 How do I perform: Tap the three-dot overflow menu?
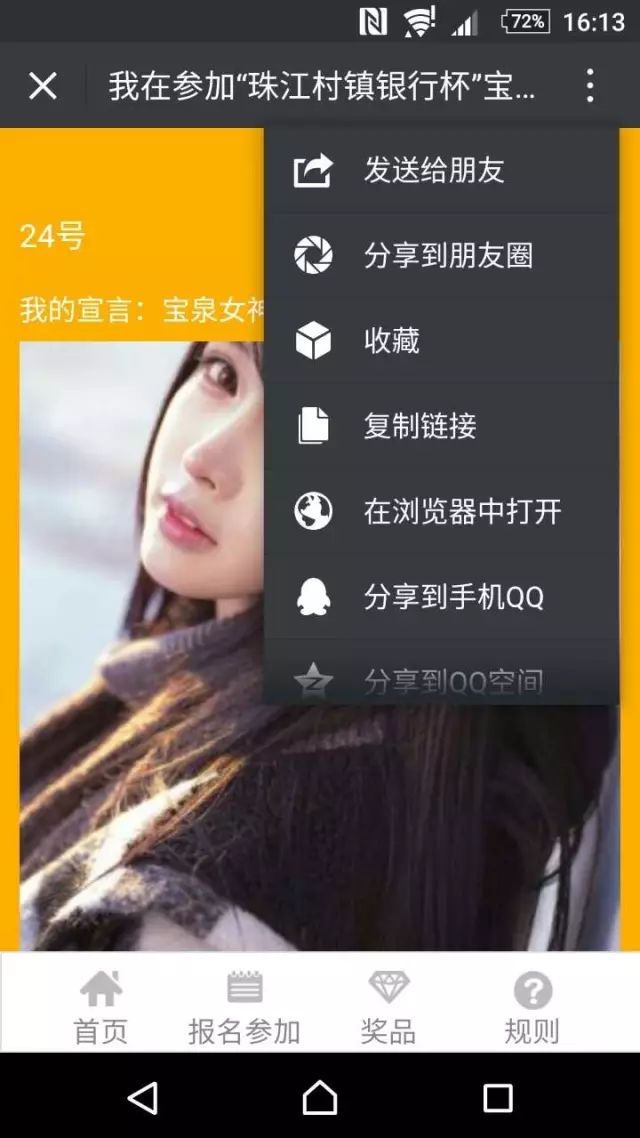(x=590, y=86)
